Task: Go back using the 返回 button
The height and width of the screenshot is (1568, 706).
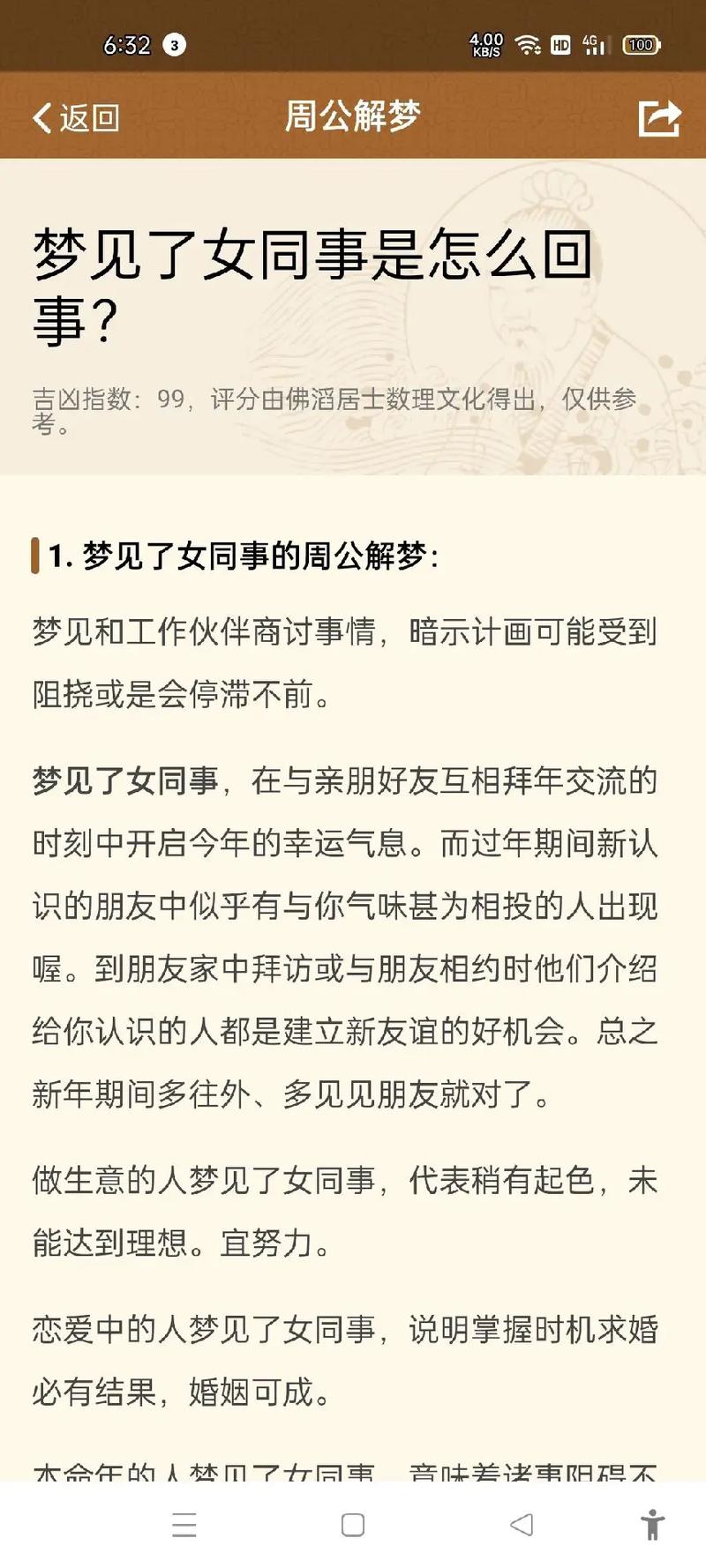Action: (76, 117)
